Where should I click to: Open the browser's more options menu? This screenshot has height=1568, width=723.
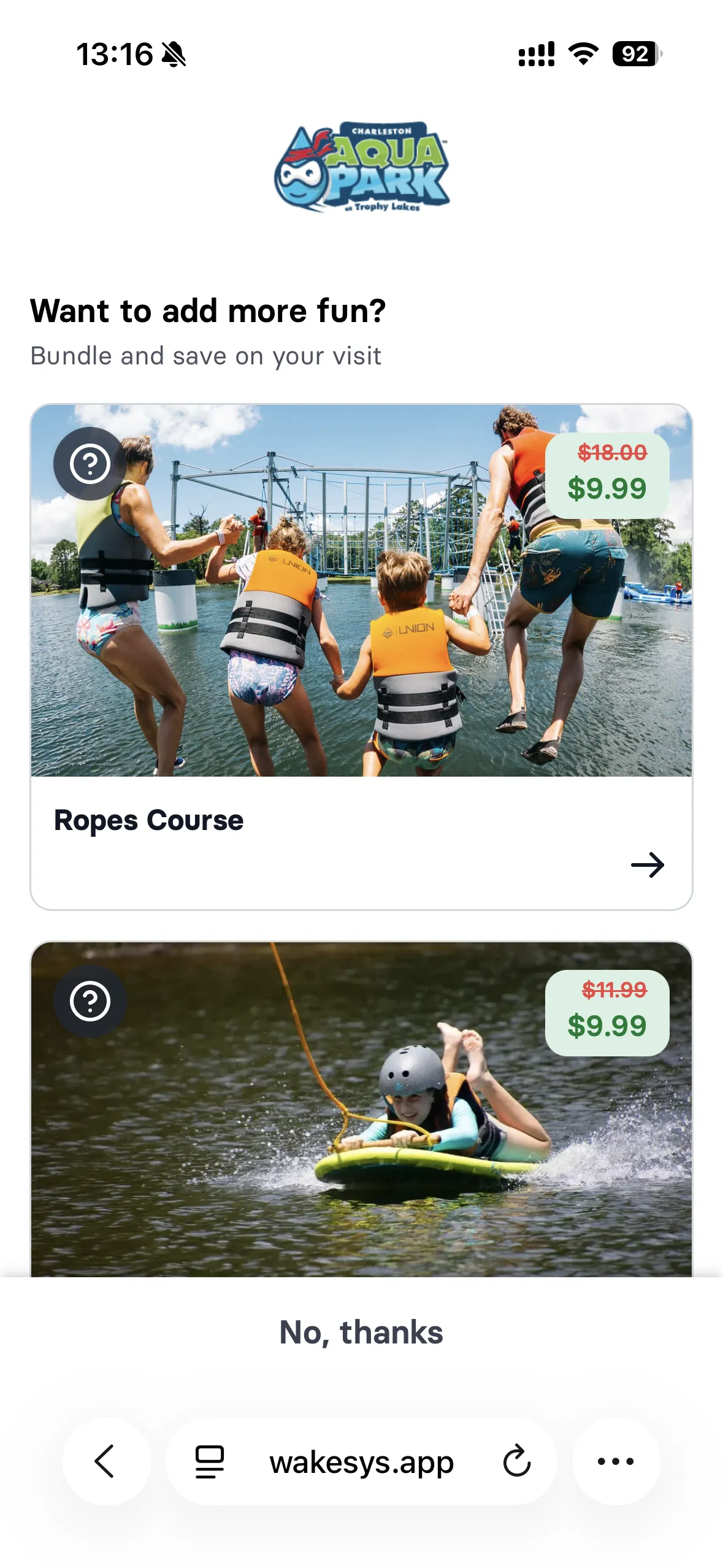(616, 1461)
